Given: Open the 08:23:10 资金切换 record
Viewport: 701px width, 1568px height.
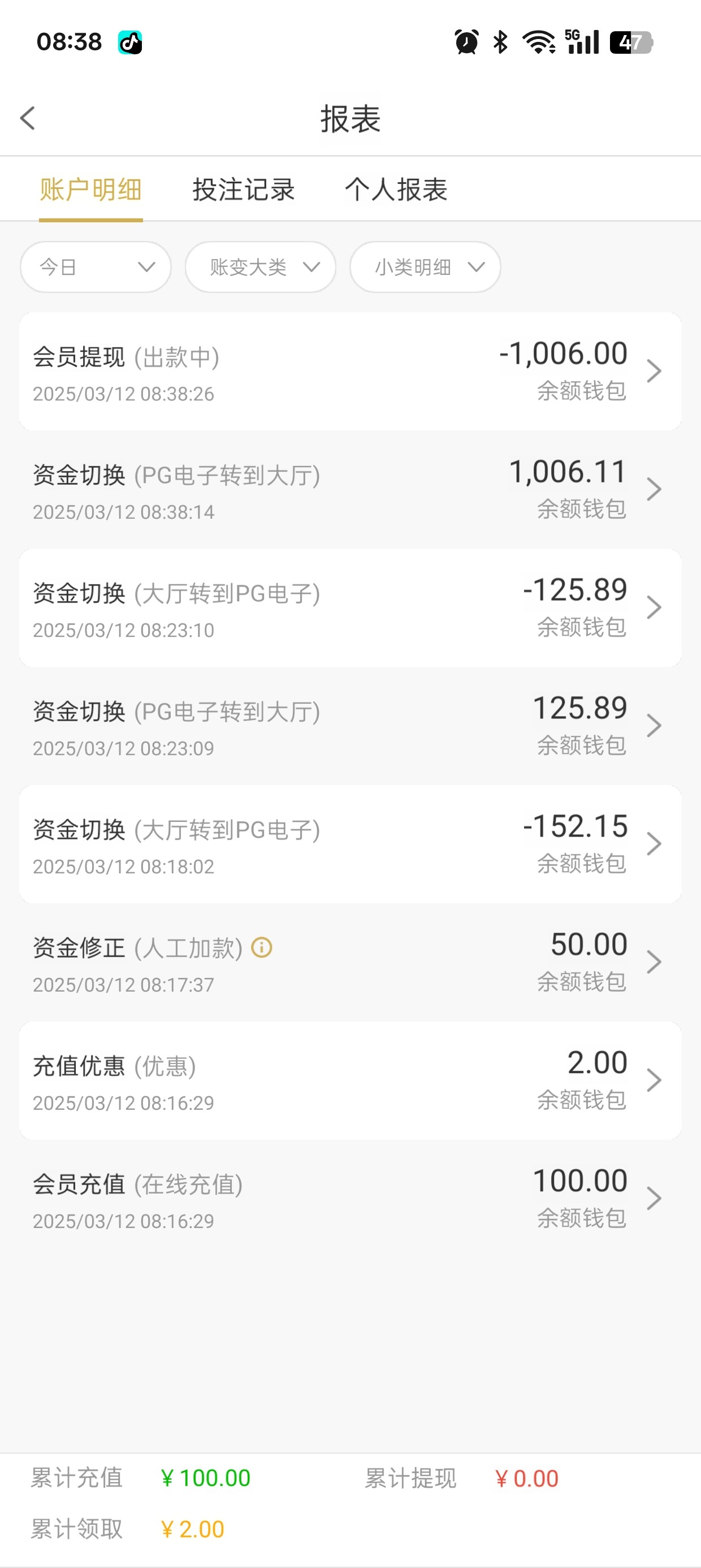Looking at the screenshot, I should [350, 608].
